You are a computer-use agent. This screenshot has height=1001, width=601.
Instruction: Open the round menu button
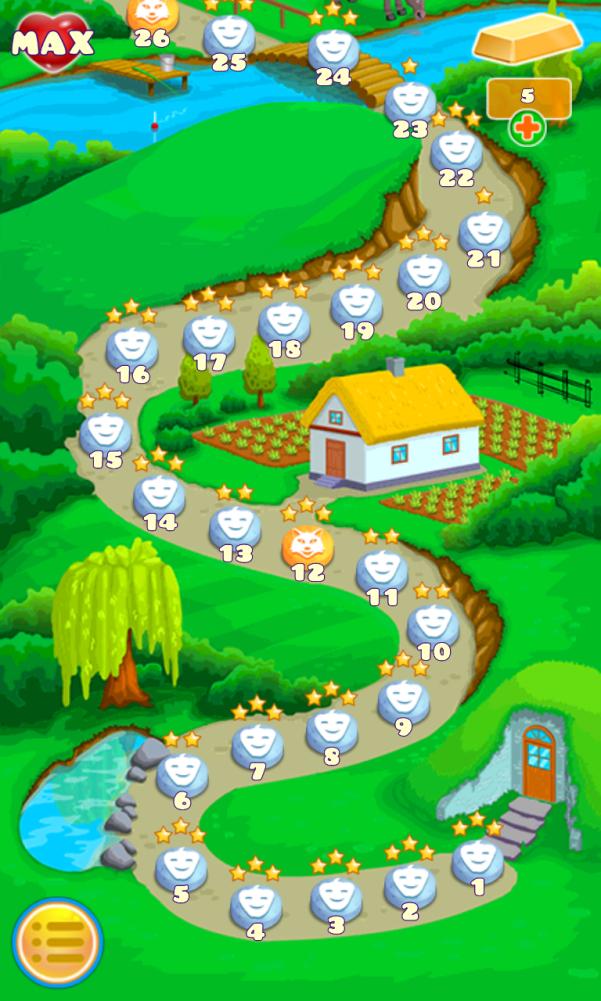57,943
